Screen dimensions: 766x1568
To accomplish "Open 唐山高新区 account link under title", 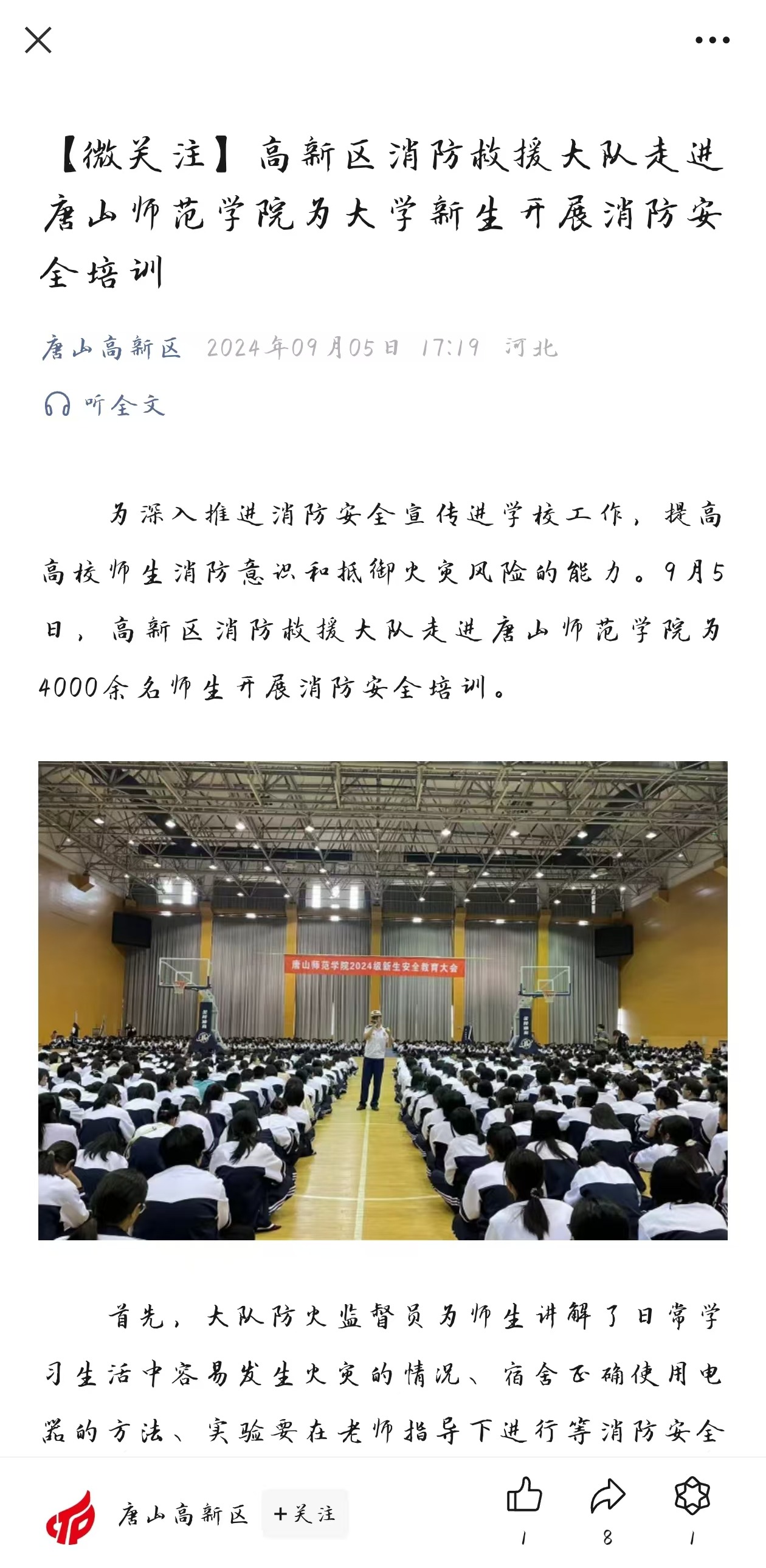I will 112,348.
